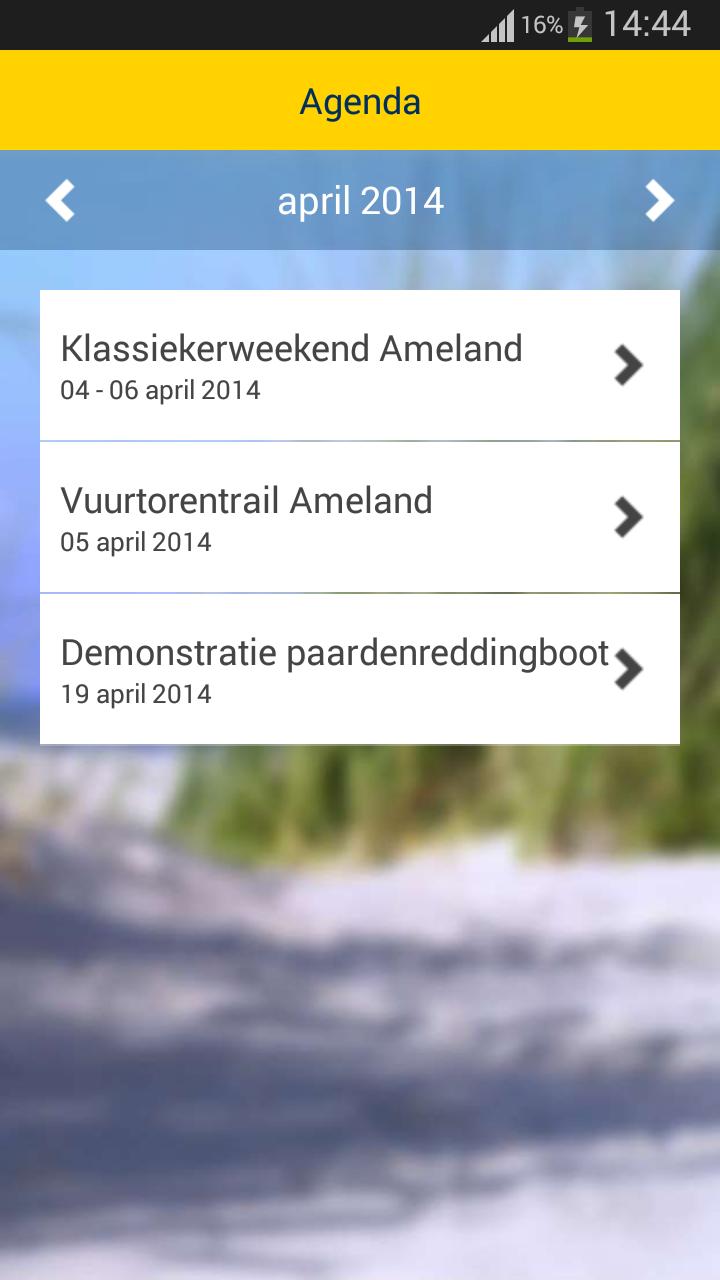This screenshot has width=720, height=1280.
Task: Open the chevron next to Vuurtorentrail Ameland
Action: [628, 516]
